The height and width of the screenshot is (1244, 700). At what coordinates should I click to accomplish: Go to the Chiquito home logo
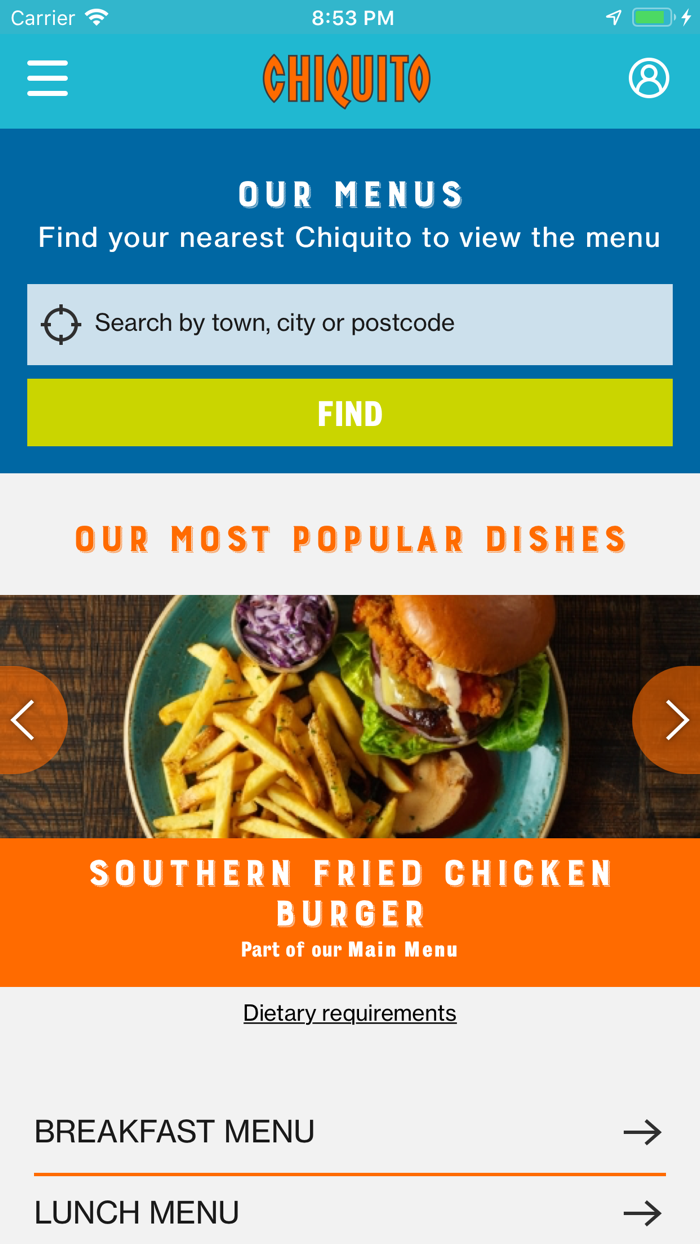pyautogui.click(x=347, y=80)
